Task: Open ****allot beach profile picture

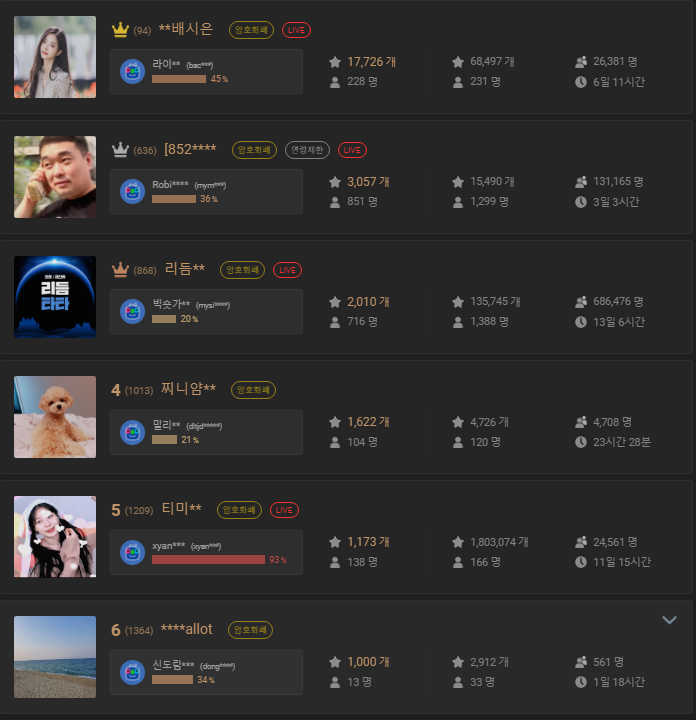Action: pos(55,657)
